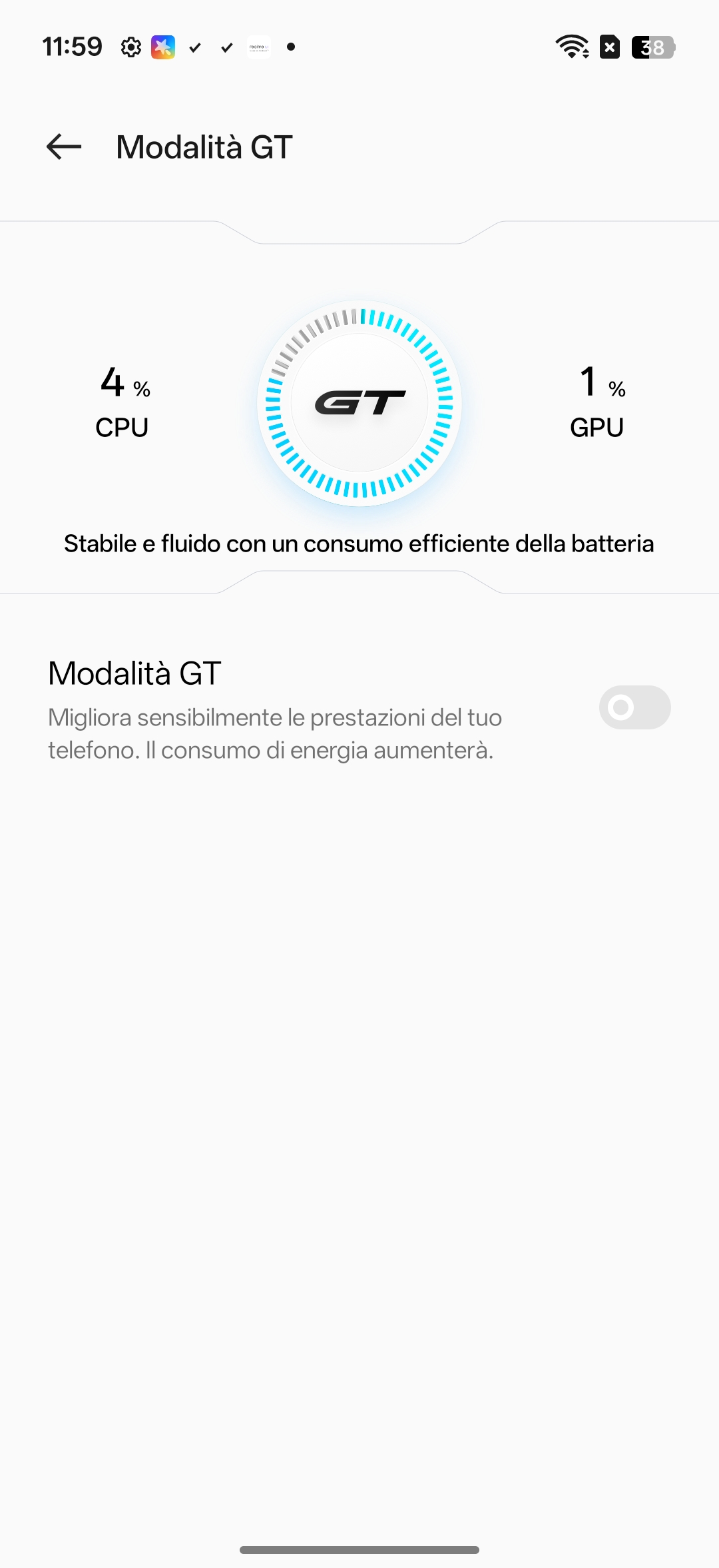Go back from Modalità GT screen
Viewport: 719px width, 1568px height.
[x=64, y=147]
